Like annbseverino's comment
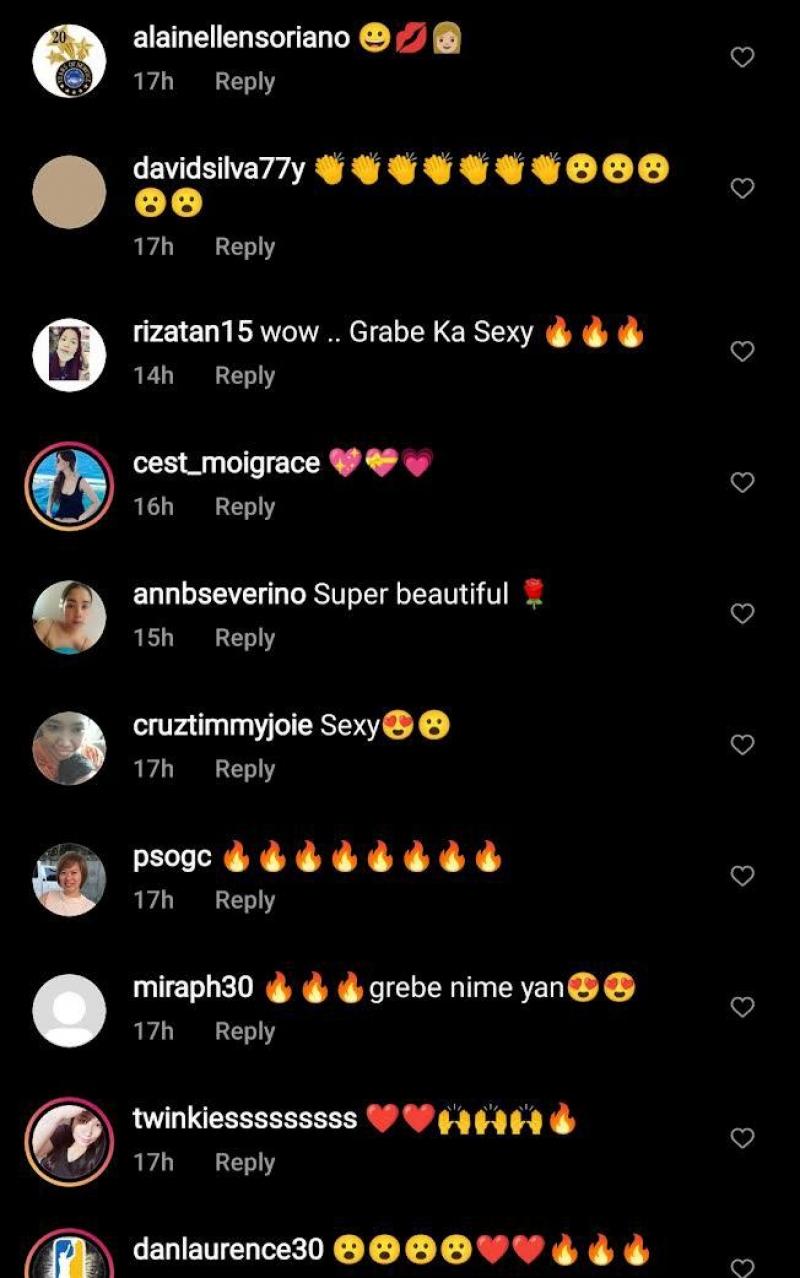This screenshot has width=800, height=1278. 742,614
